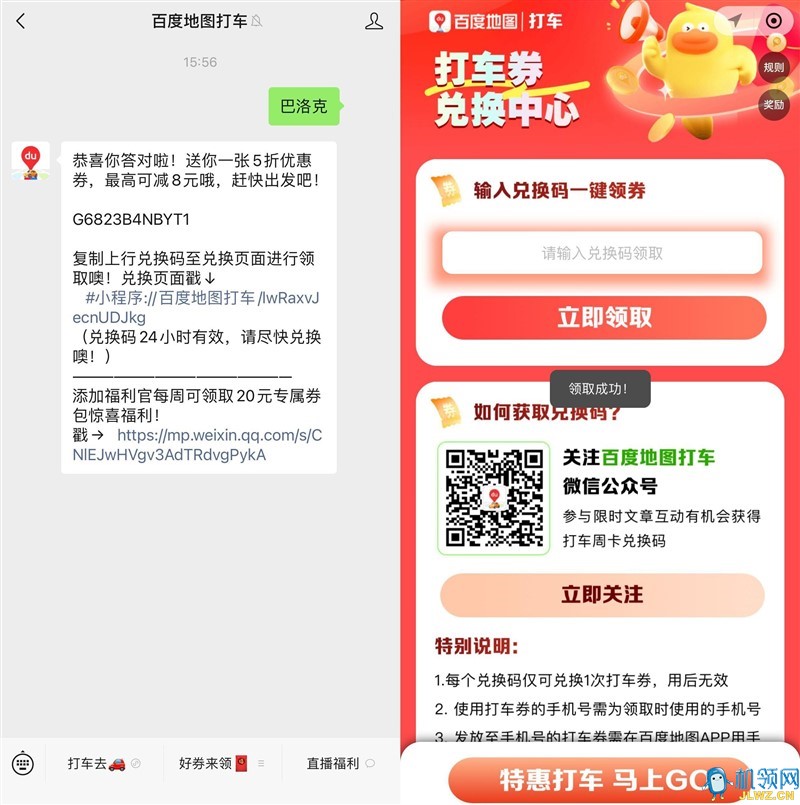Screen dimensions: 800x805
Task: Focus the 请输入兑换码领取 field
Action: point(602,253)
